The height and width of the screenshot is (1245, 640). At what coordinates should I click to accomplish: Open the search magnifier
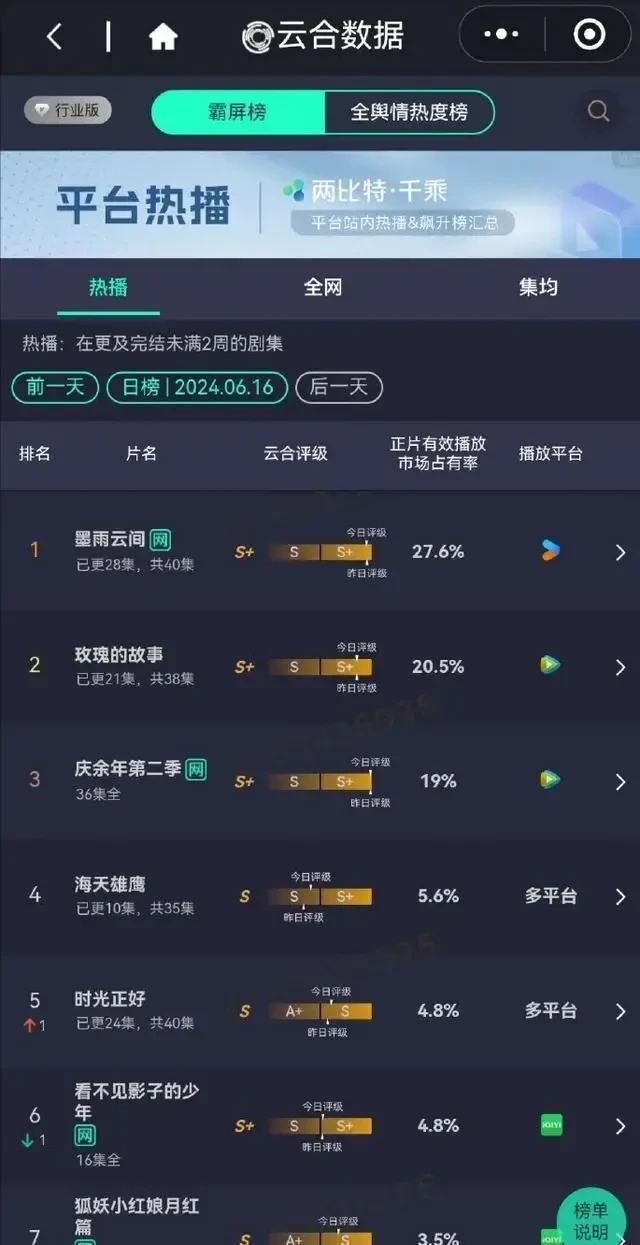tap(598, 112)
